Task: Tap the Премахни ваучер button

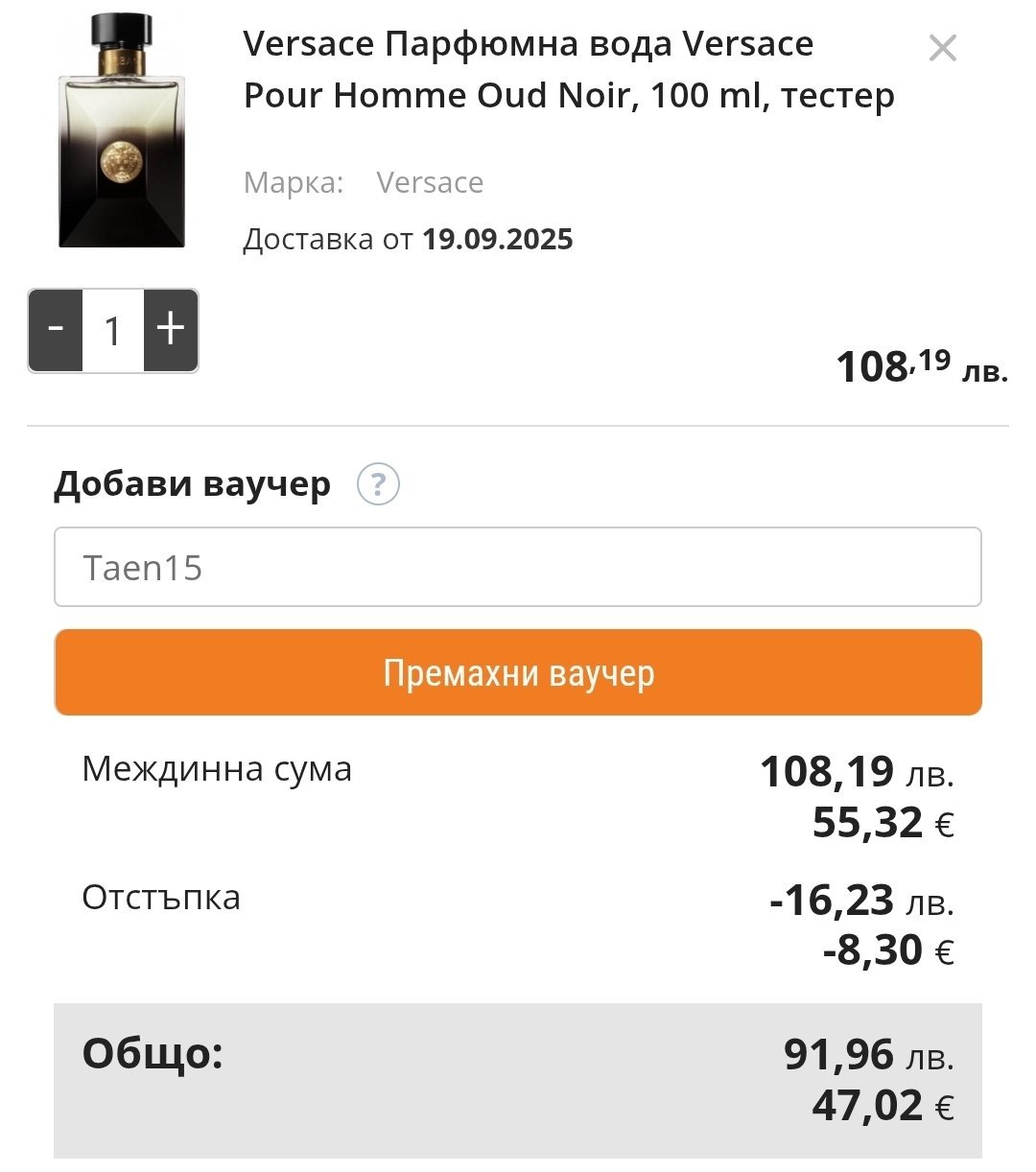Action: pos(518,673)
